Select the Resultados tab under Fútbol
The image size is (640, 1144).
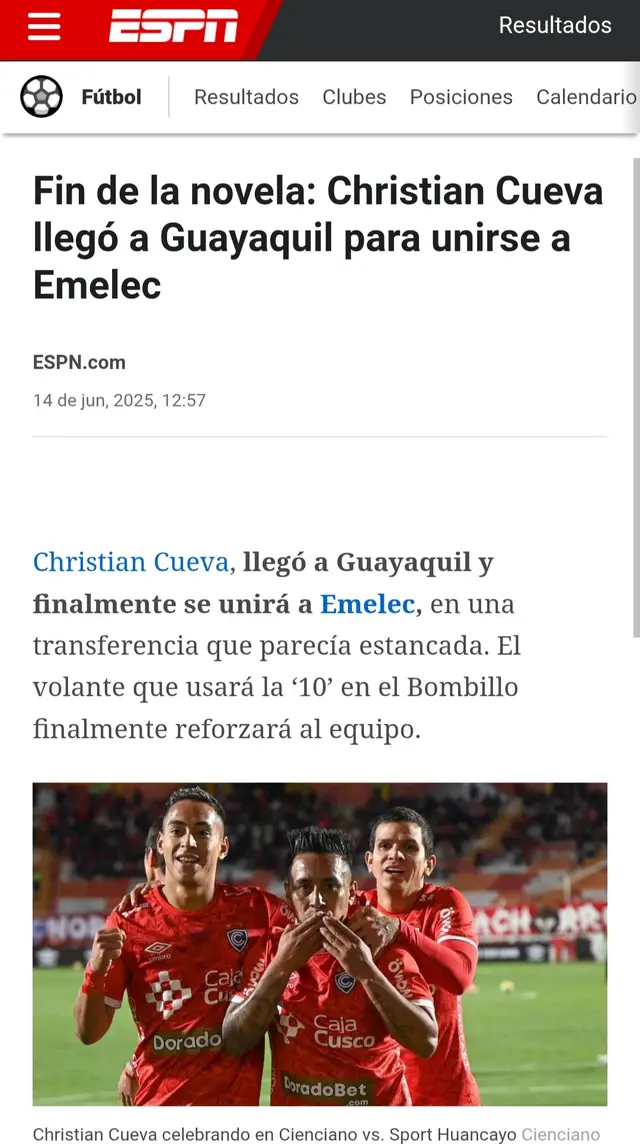point(246,97)
